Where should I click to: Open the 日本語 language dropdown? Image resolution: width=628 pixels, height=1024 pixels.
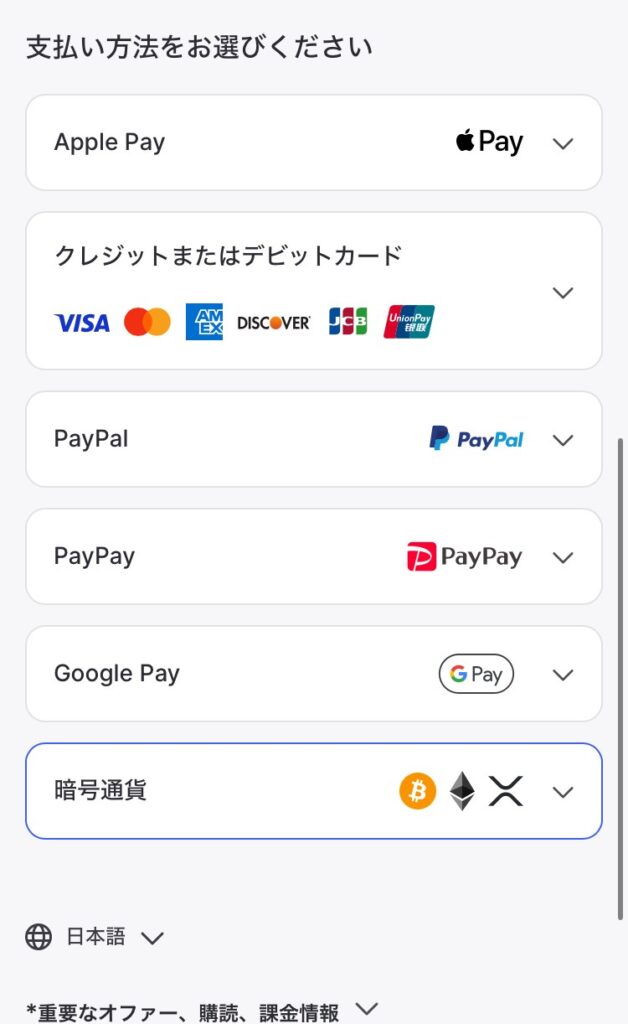point(96,937)
